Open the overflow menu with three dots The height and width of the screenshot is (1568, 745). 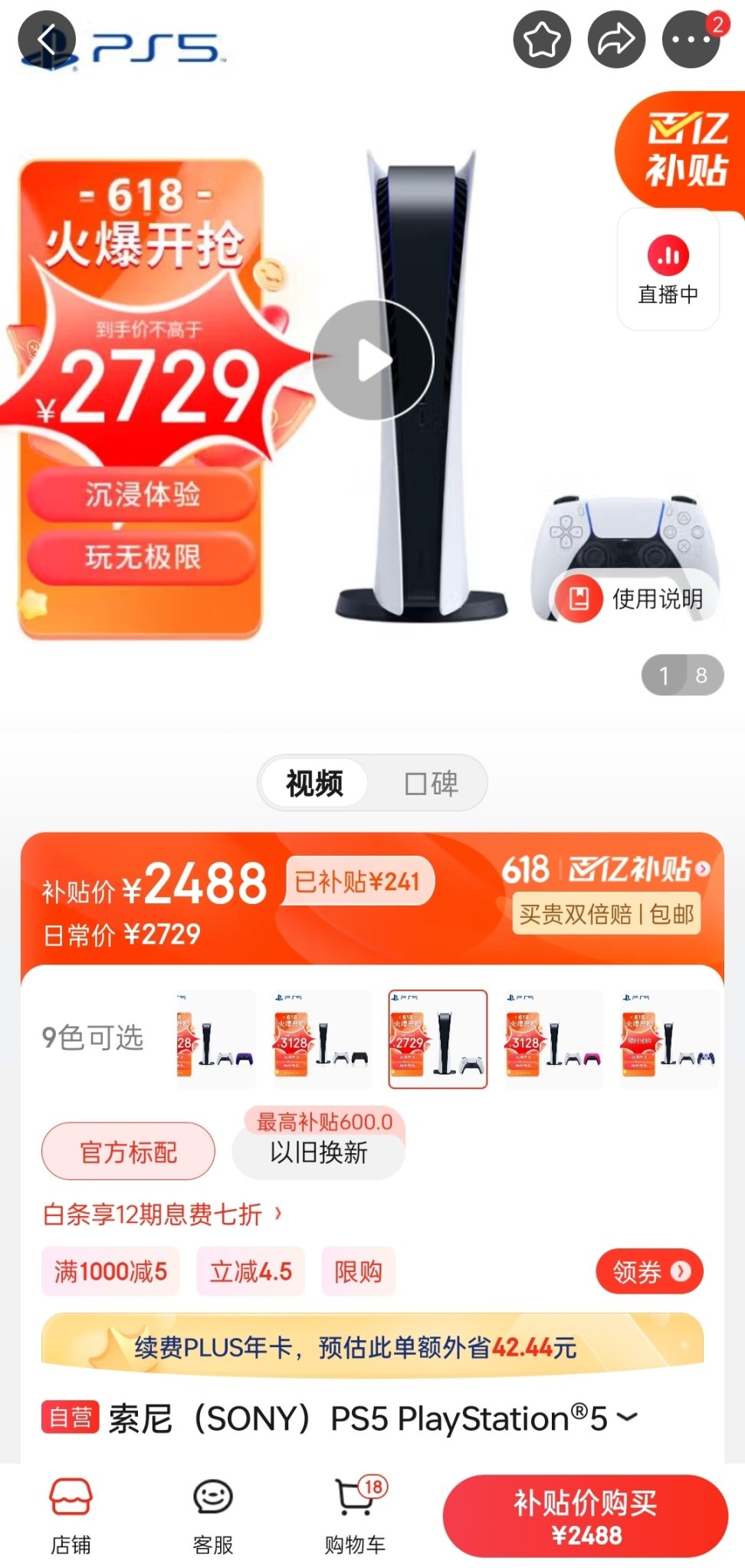(691, 39)
